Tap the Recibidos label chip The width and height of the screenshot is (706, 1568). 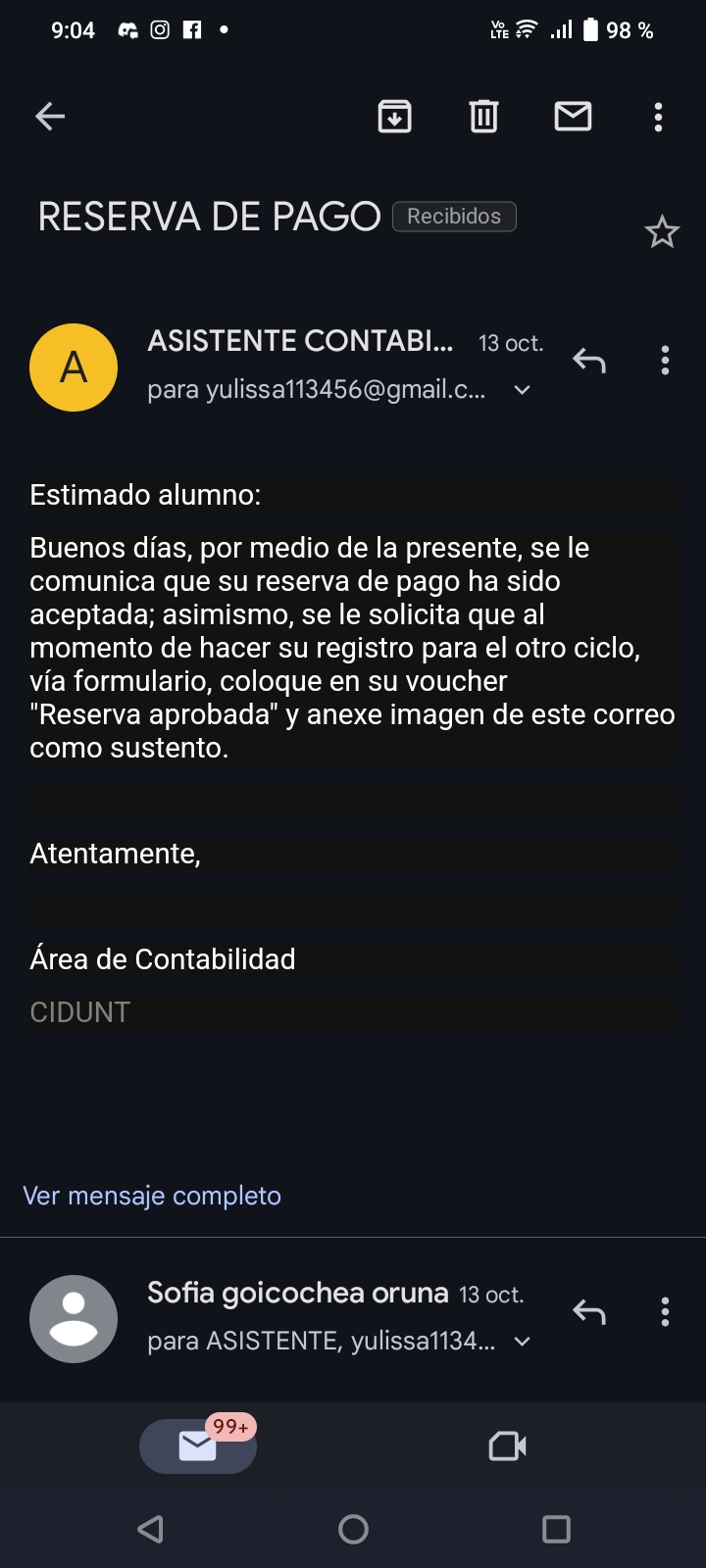coord(454,217)
